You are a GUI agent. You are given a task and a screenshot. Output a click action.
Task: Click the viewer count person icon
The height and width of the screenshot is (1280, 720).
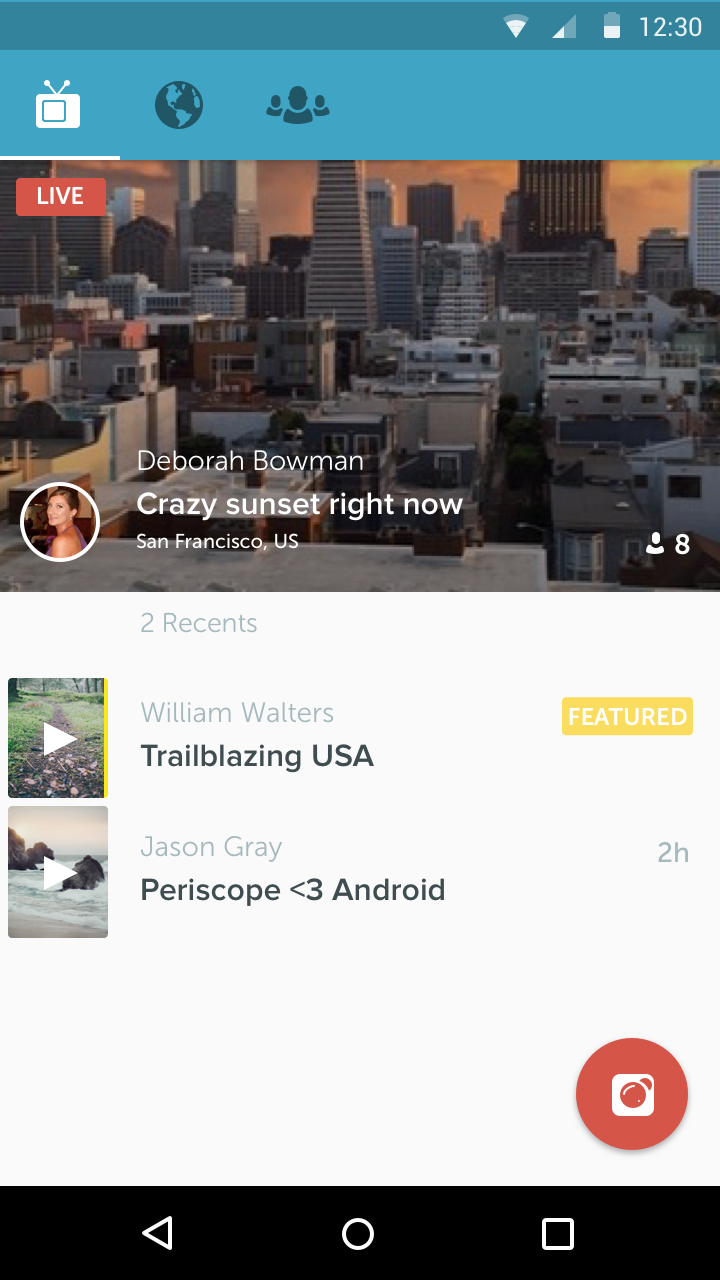coord(655,543)
